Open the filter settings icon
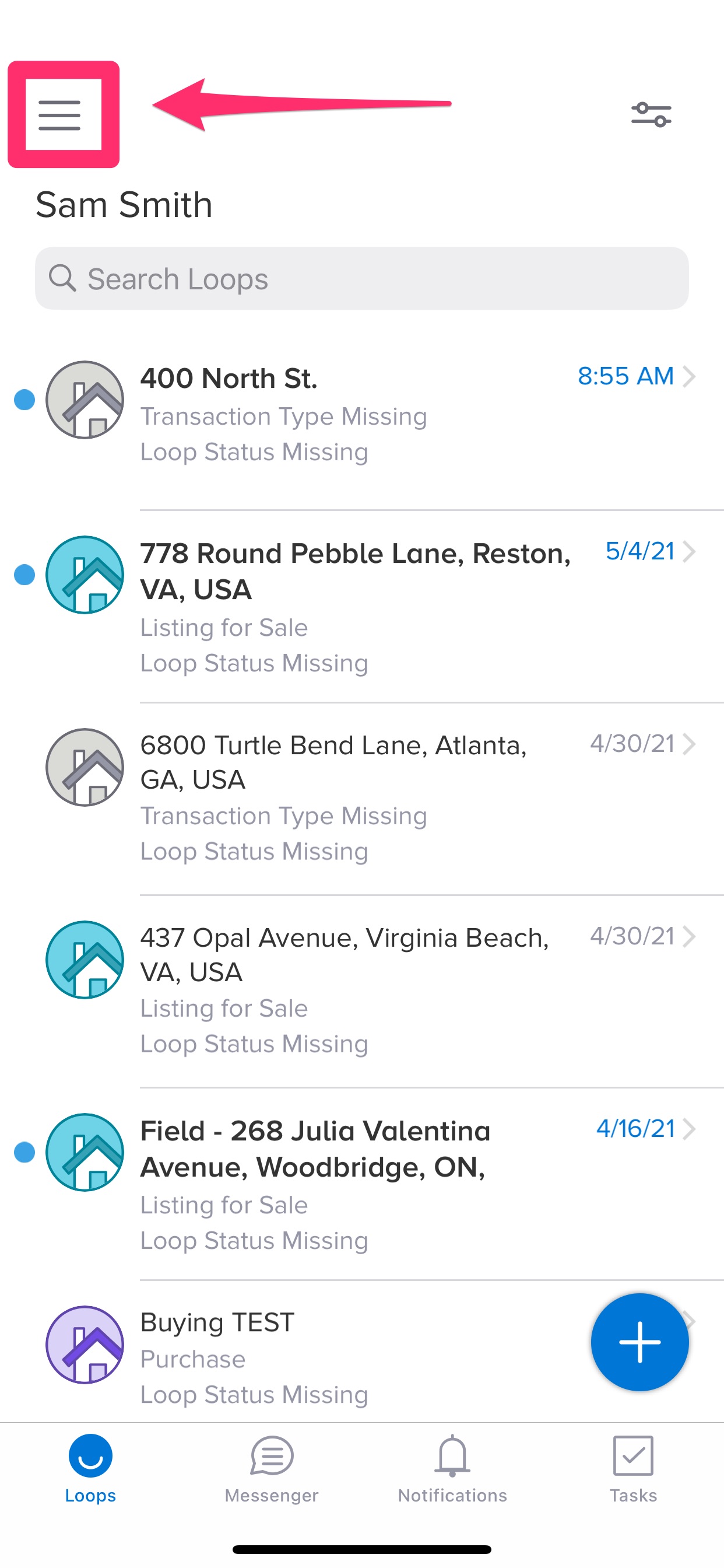 click(651, 114)
